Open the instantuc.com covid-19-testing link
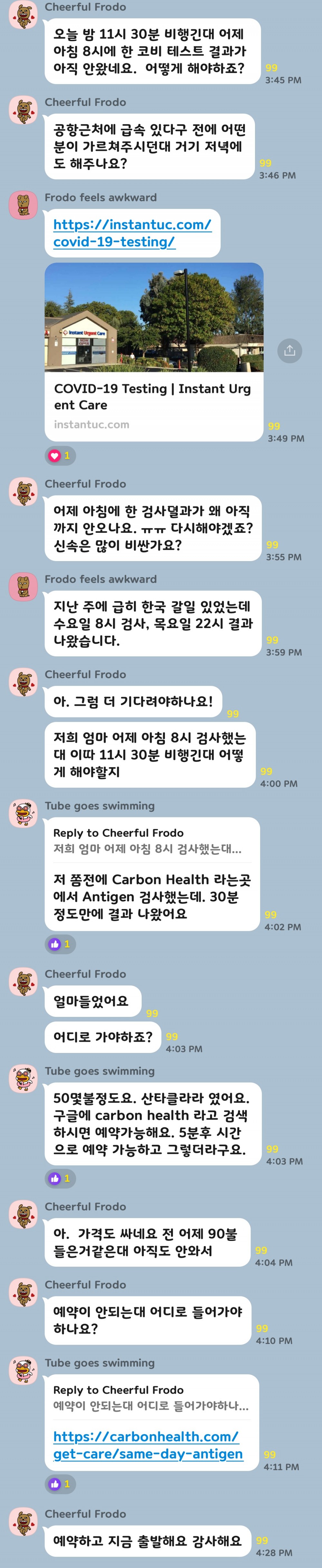322x1568 pixels. click(132, 232)
